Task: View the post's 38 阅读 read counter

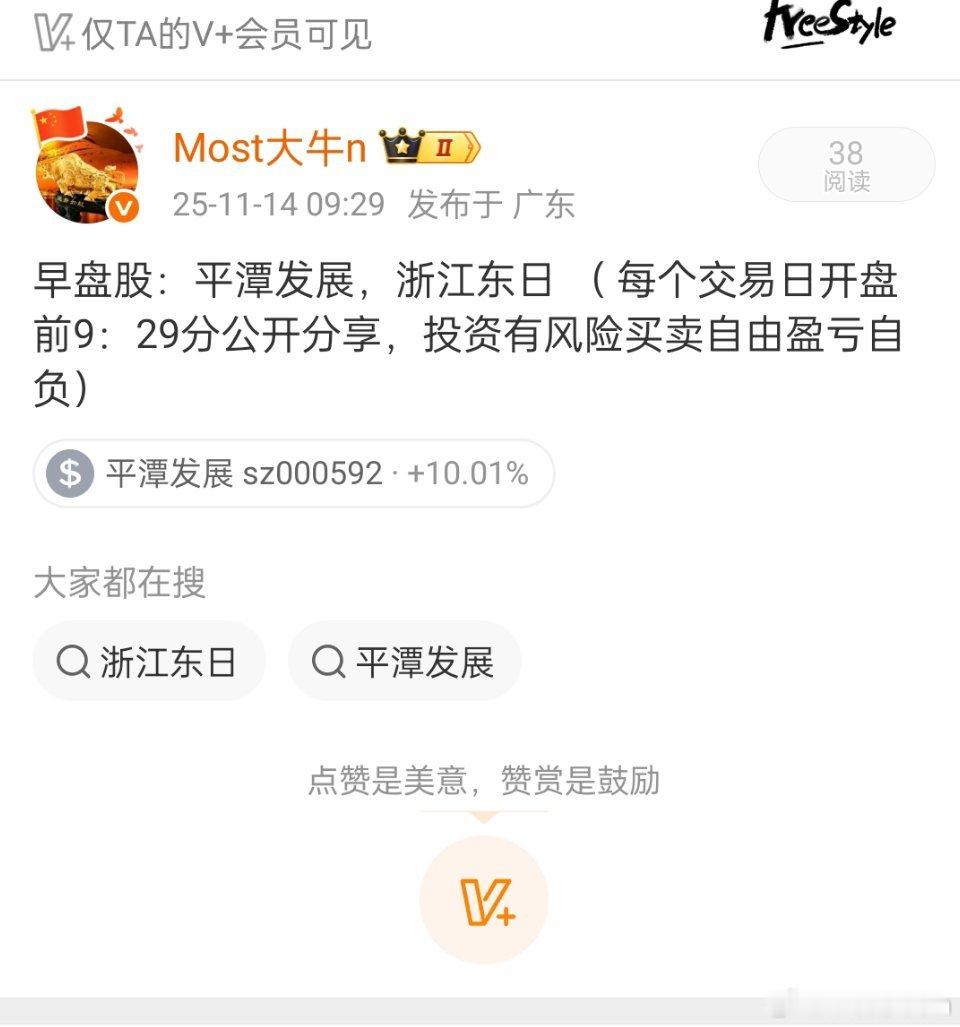Action: 845,166
